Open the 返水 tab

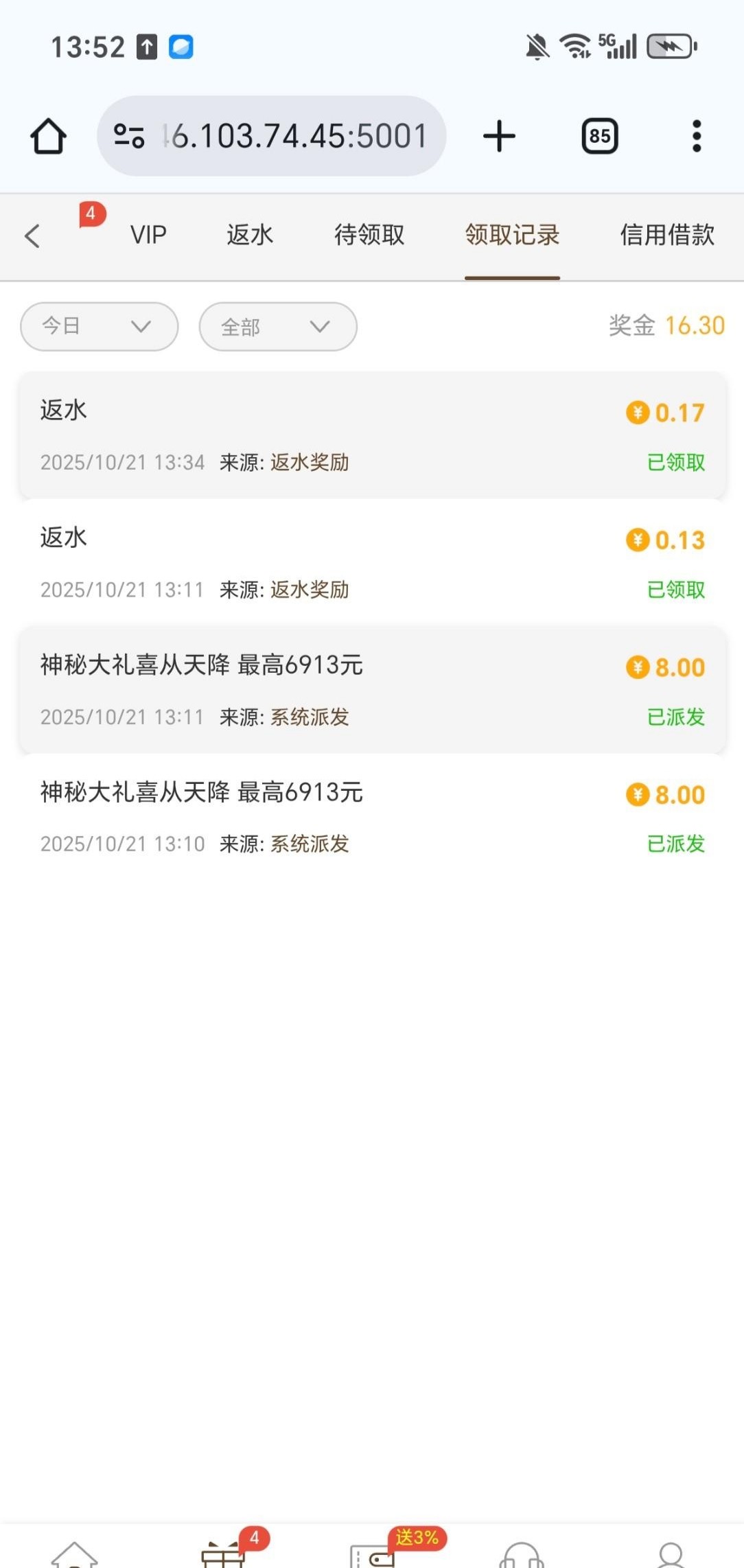tap(250, 235)
